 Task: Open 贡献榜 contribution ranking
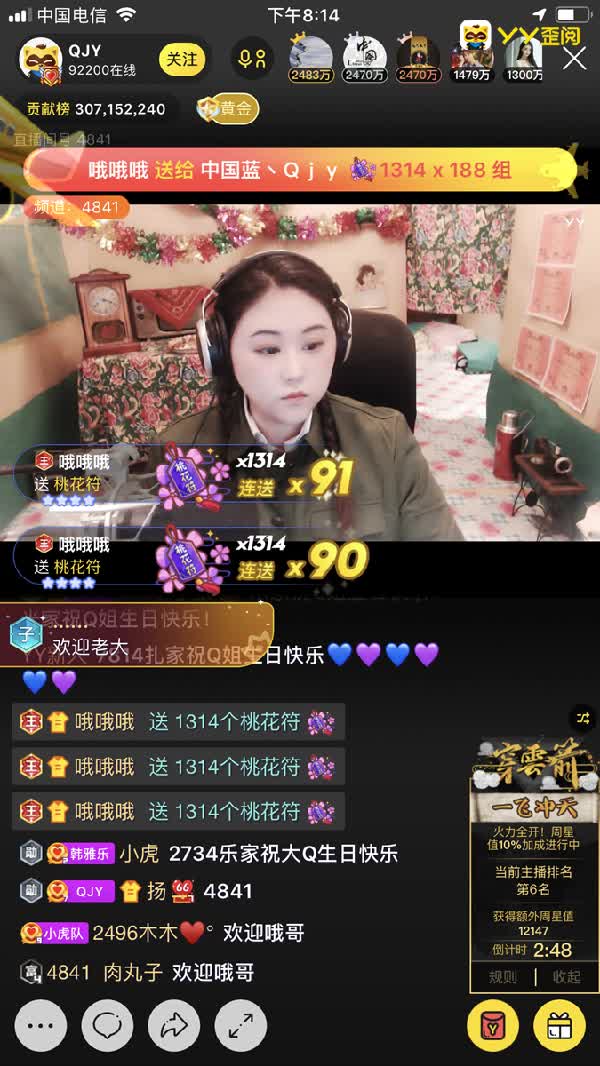(96, 109)
